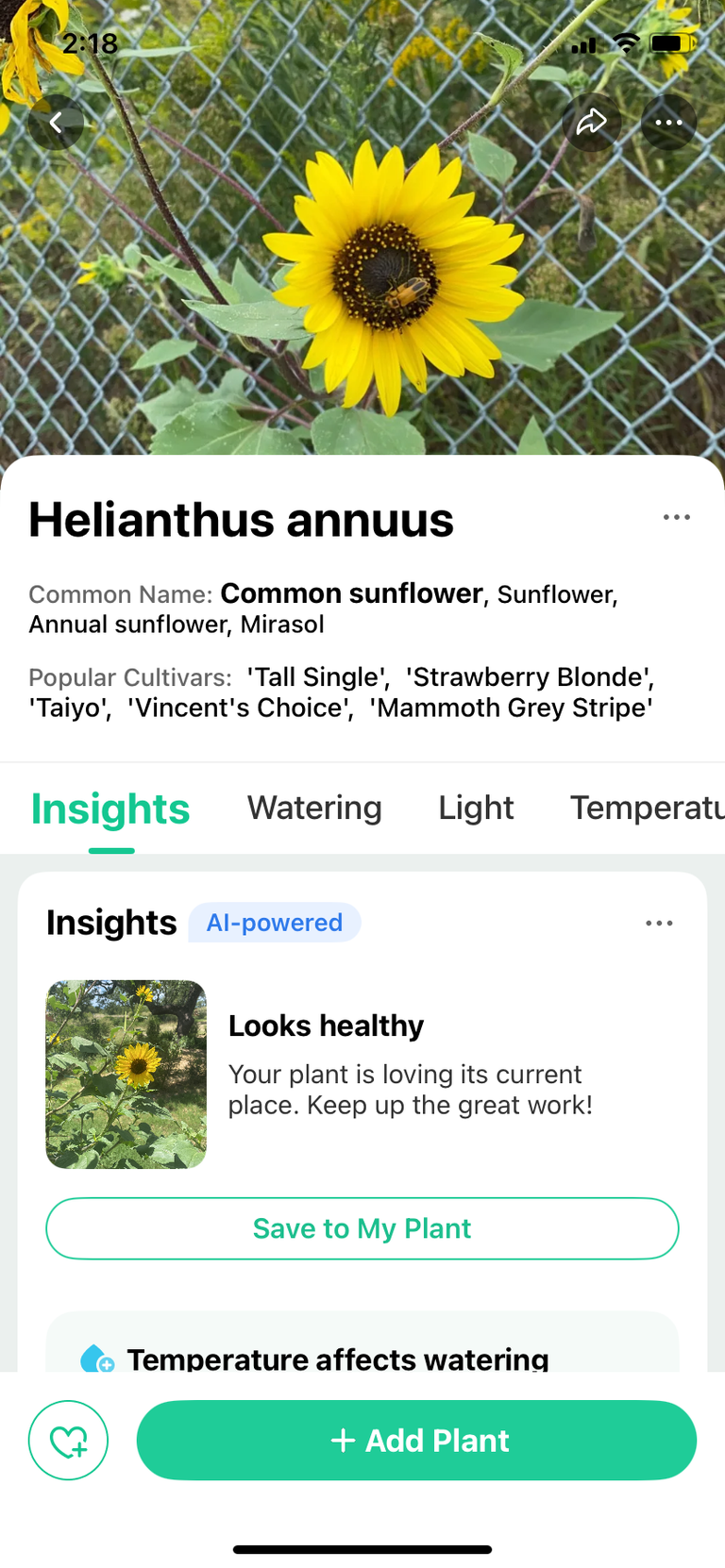Open the Insights card options menu
The height and width of the screenshot is (1568, 725).
click(x=659, y=923)
